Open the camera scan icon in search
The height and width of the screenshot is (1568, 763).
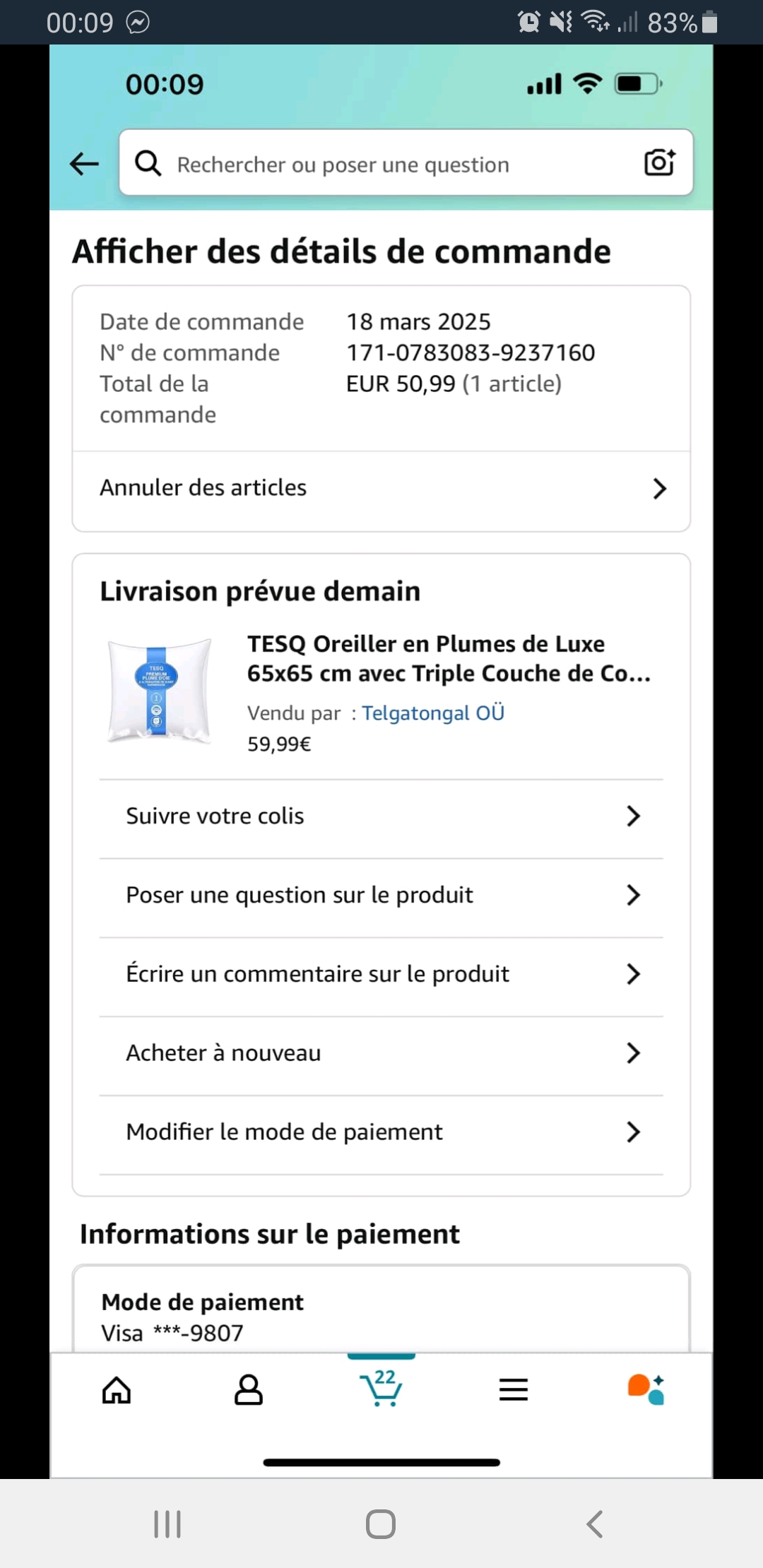(659, 162)
